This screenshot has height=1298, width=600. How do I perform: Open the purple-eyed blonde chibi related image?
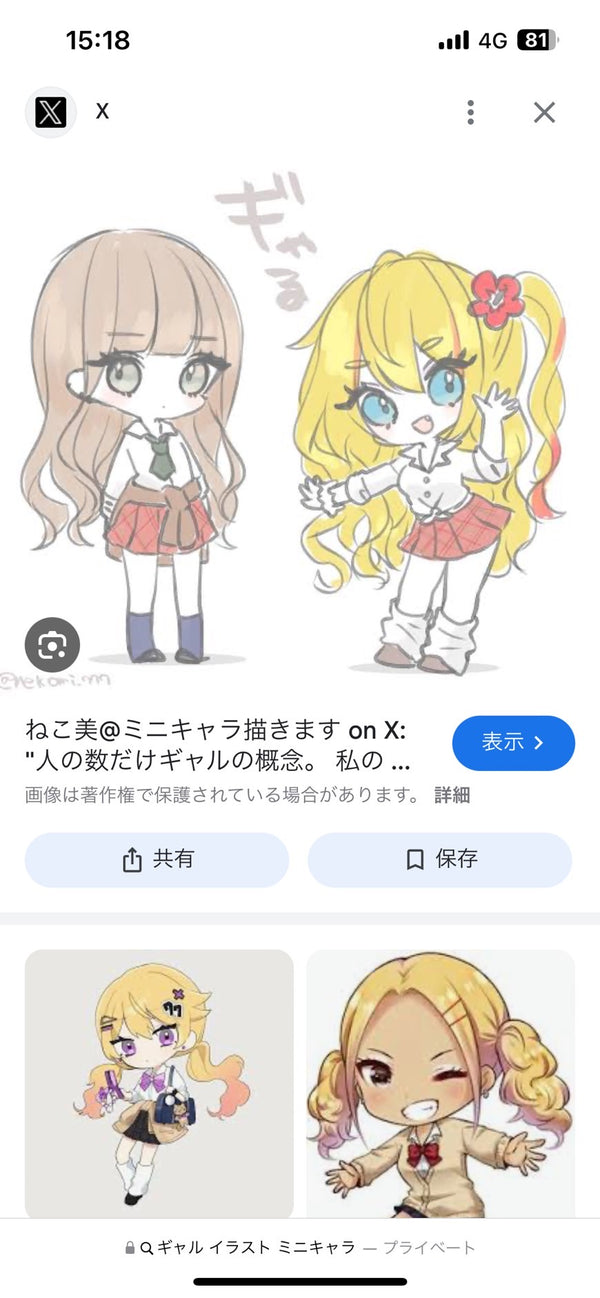pyautogui.click(x=159, y=1084)
